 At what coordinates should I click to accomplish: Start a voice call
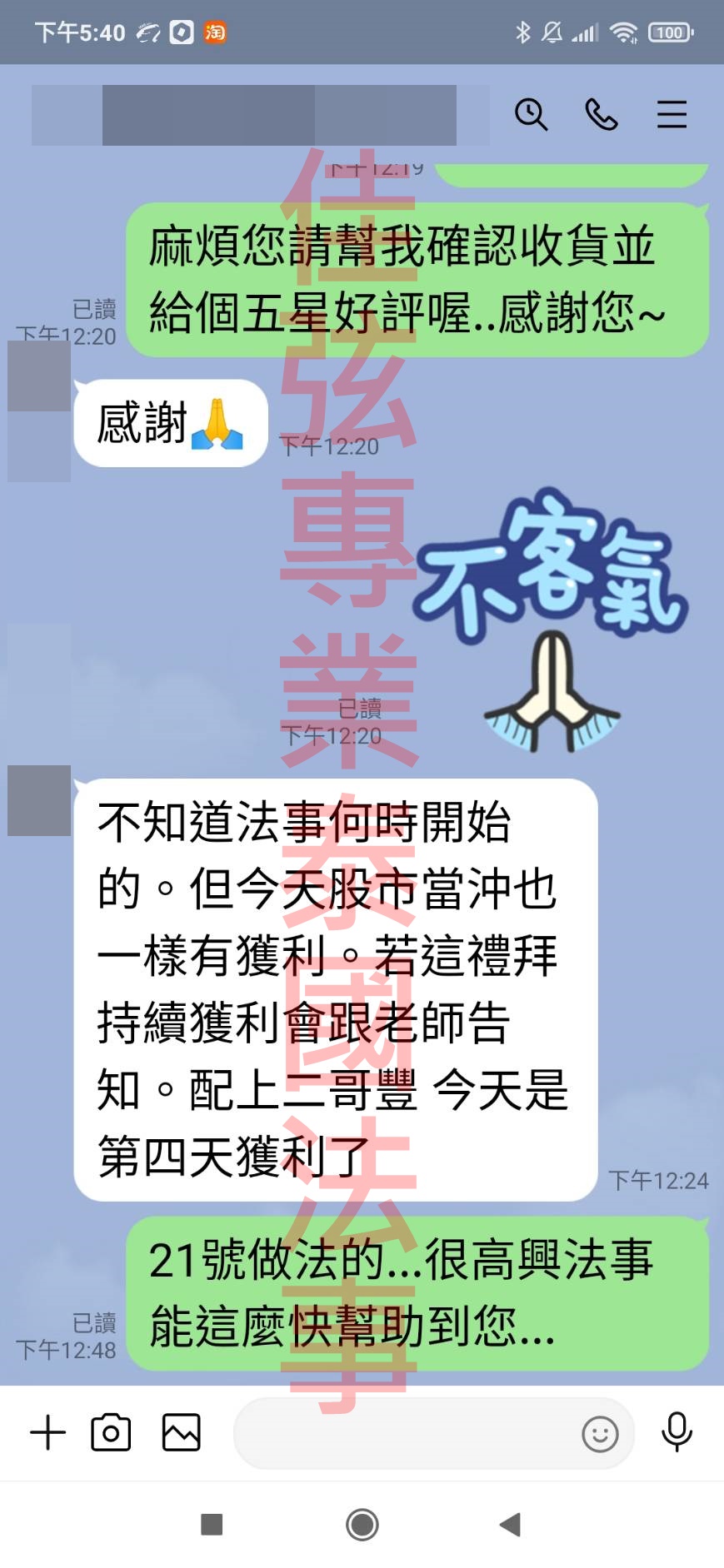click(601, 114)
